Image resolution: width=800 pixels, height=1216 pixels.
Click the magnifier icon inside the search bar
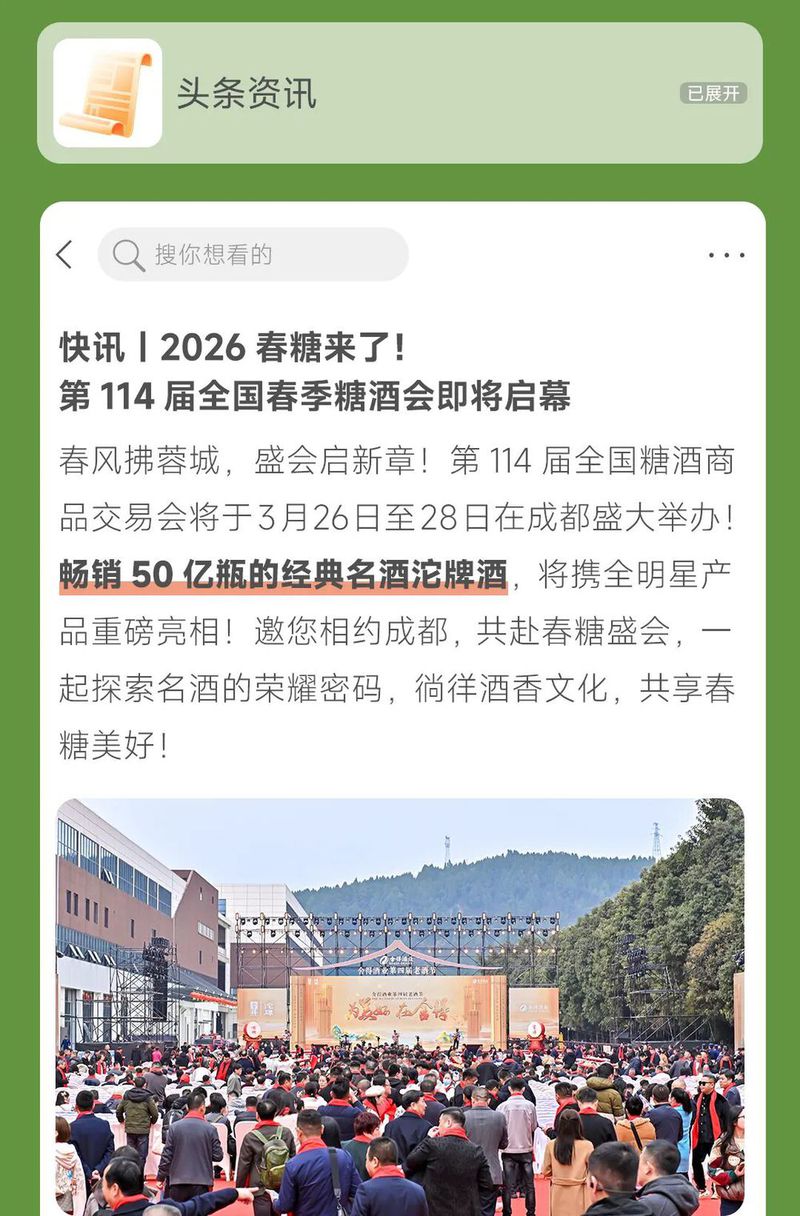[x=127, y=255]
